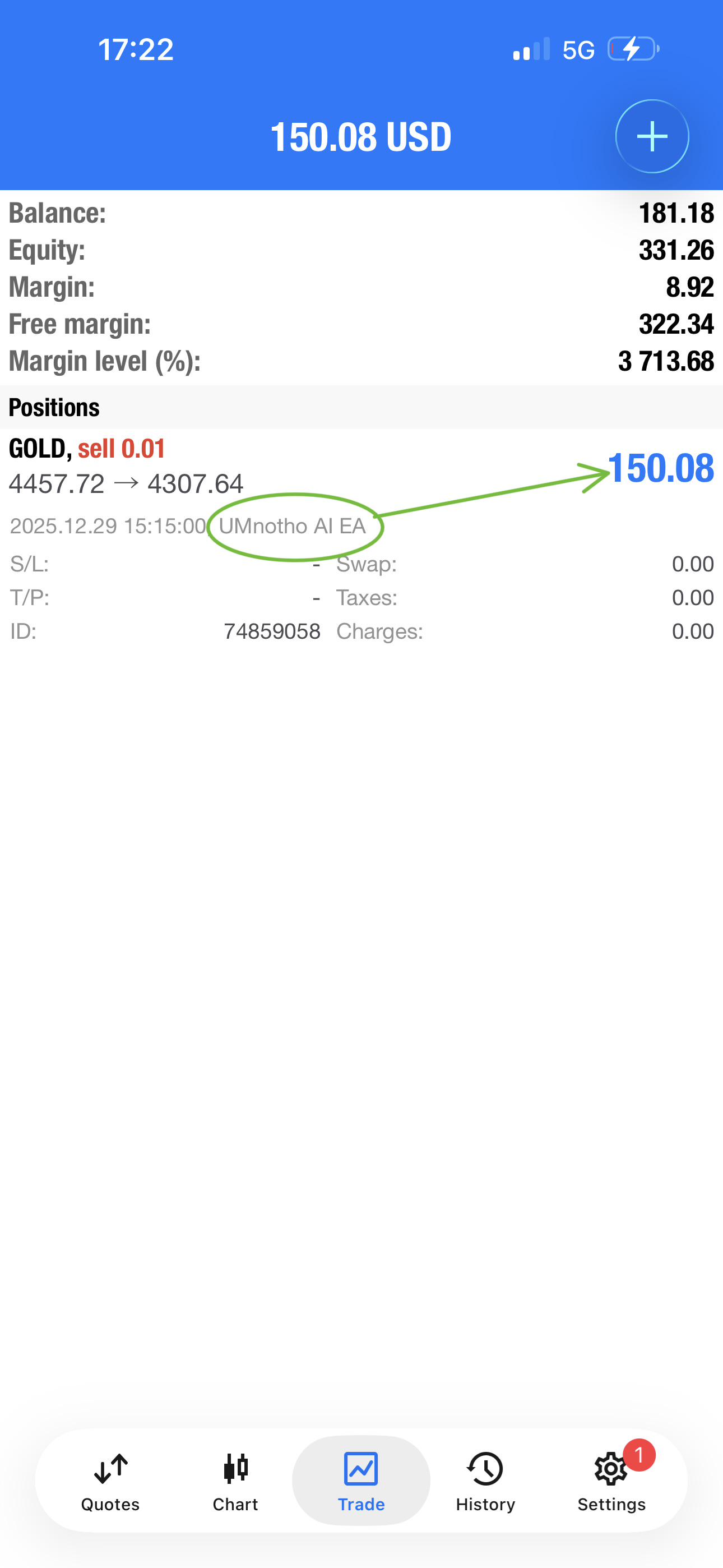723x1568 pixels.
Task: Open the GOLD sell 0.01 position
Action: 361,539
